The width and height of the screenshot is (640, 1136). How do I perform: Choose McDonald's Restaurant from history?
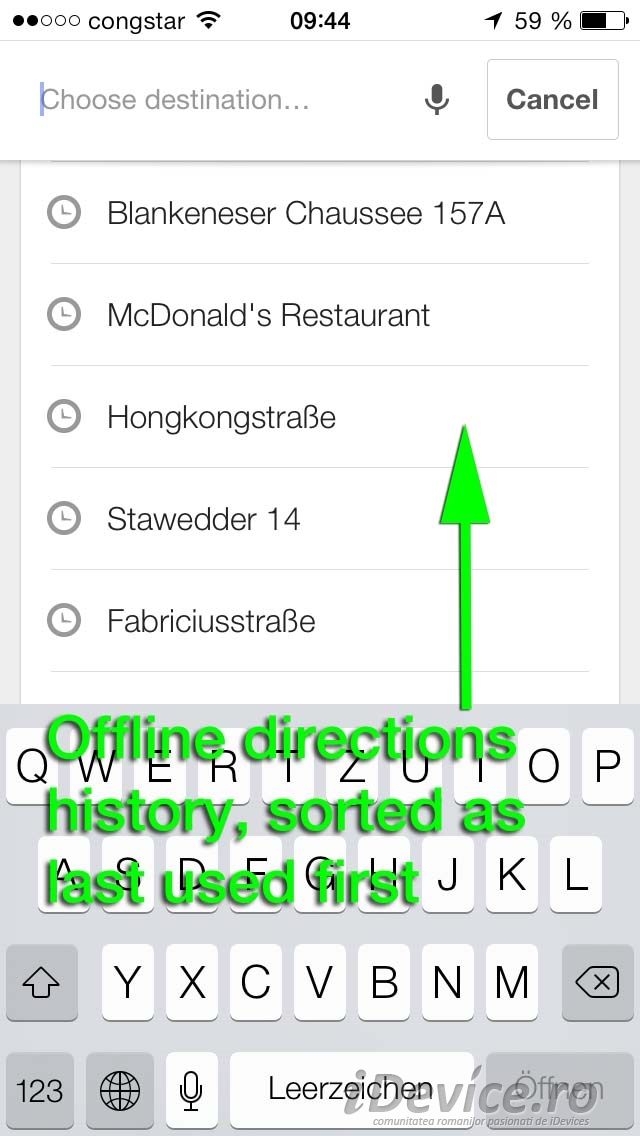(319, 314)
